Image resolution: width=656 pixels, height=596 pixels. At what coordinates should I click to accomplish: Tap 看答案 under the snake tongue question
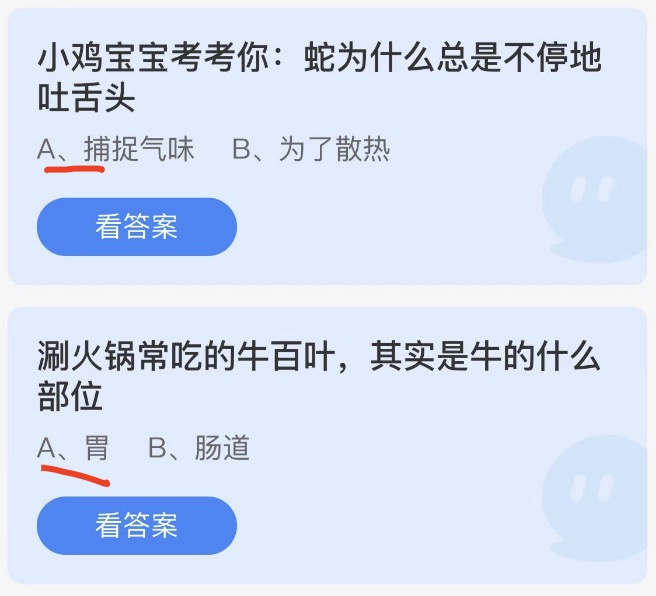click(136, 227)
